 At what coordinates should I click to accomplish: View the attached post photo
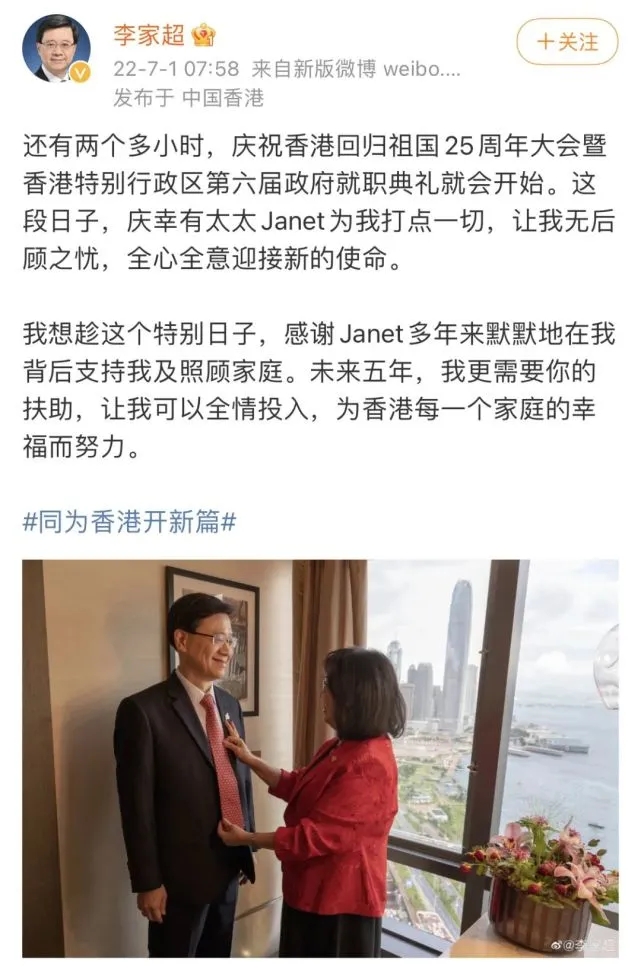click(320, 760)
